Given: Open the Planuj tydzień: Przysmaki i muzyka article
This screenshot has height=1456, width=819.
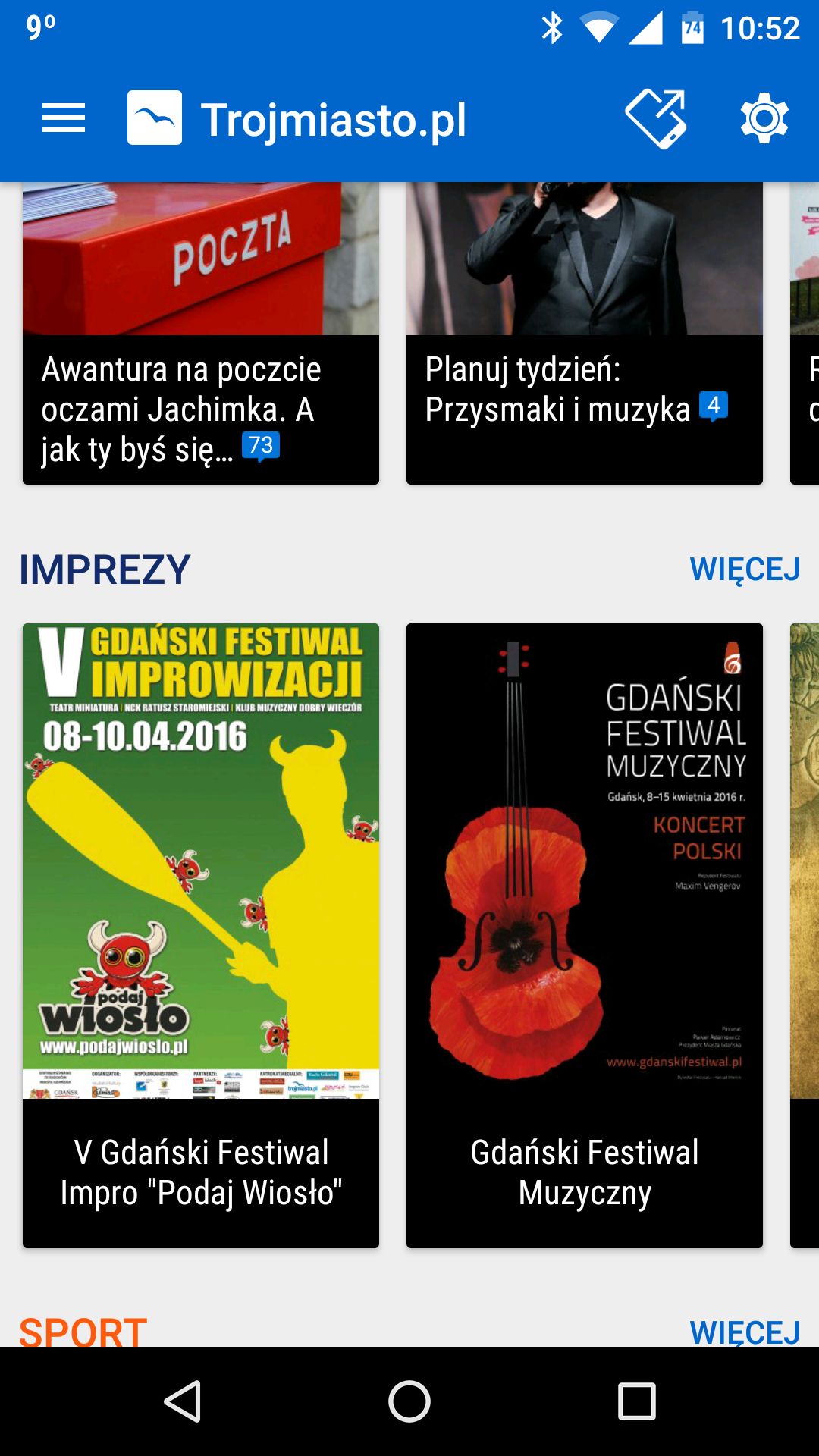Looking at the screenshot, I should click(x=585, y=333).
